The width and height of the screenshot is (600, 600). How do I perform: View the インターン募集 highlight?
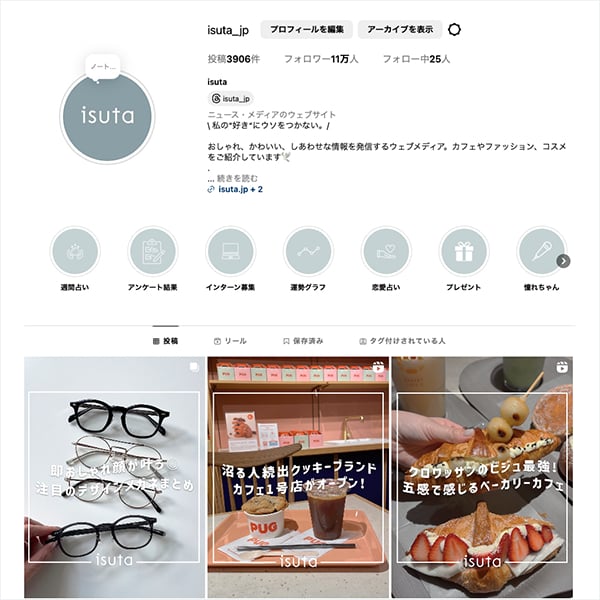230,251
